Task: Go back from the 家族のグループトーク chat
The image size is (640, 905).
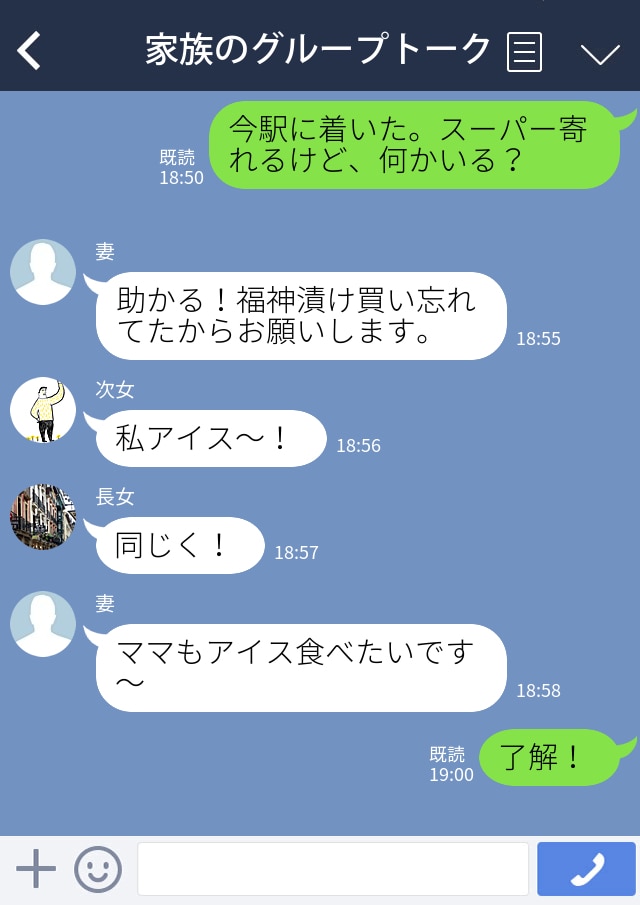Action: pos(30,50)
